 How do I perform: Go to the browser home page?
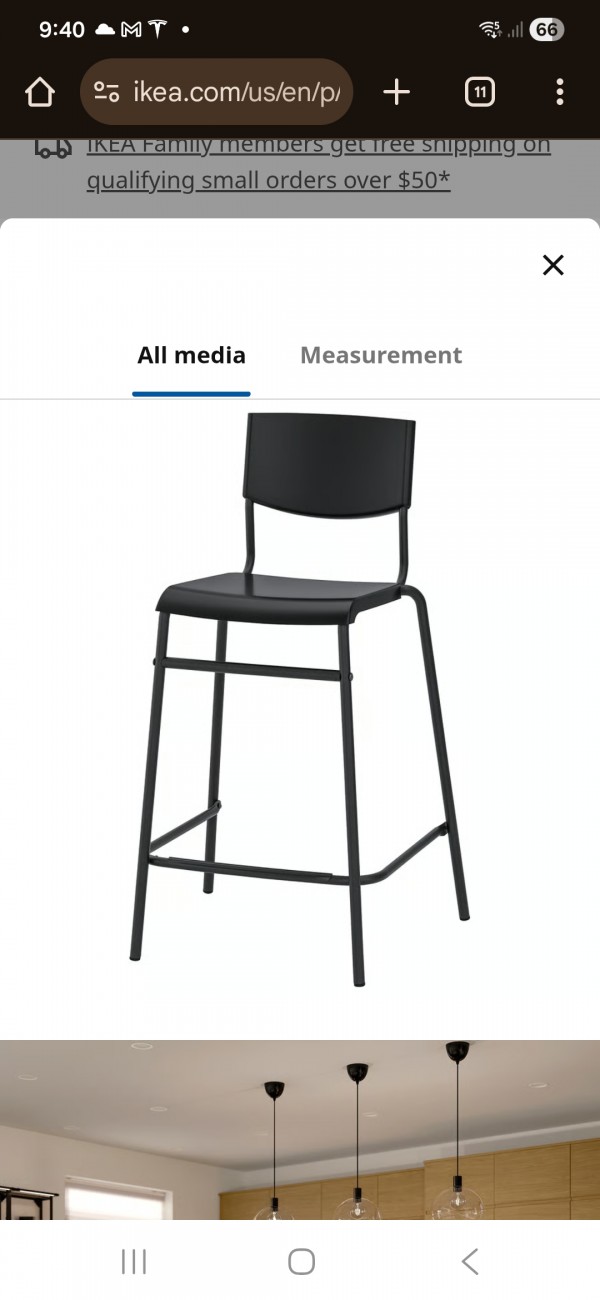click(40, 93)
